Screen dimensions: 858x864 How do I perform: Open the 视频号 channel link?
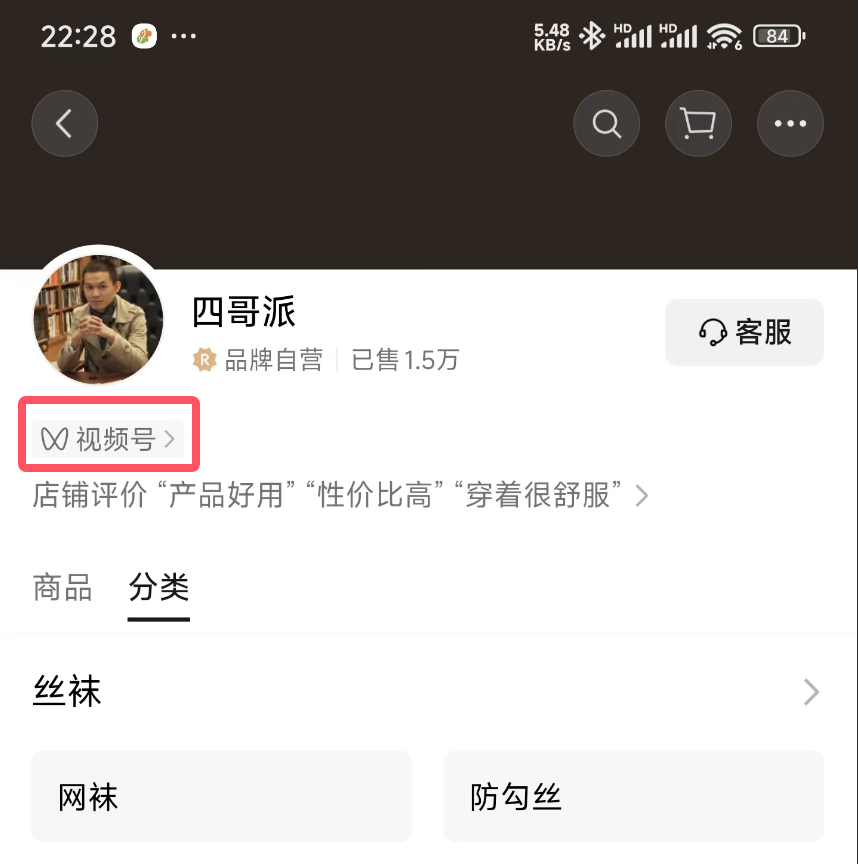tap(109, 439)
